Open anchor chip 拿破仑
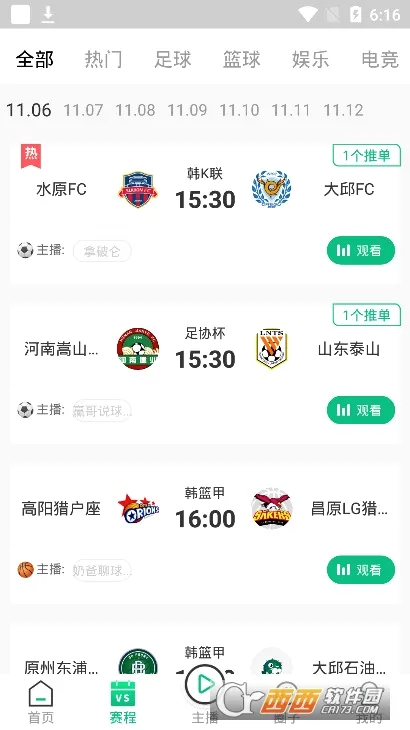Image resolution: width=410 pixels, height=730 pixels. pyautogui.click(x=102, y=251)
